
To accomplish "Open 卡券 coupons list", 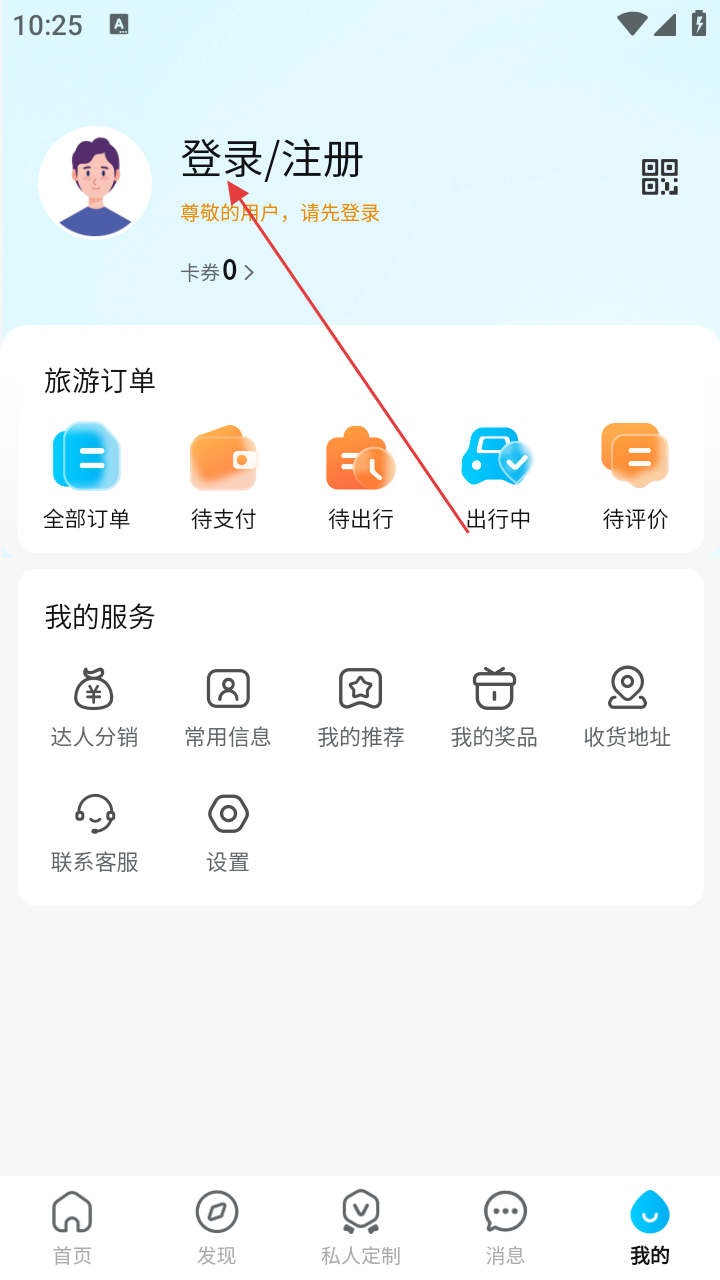I will pos(217,271).
